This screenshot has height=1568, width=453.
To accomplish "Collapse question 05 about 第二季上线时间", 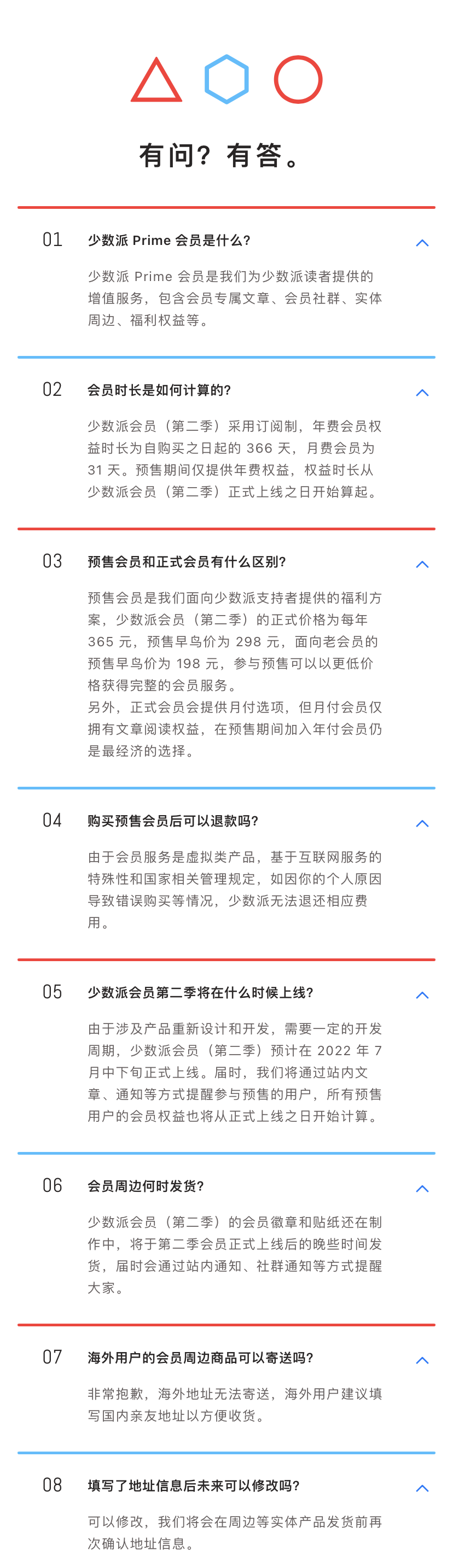I will (x=421, y=994).
